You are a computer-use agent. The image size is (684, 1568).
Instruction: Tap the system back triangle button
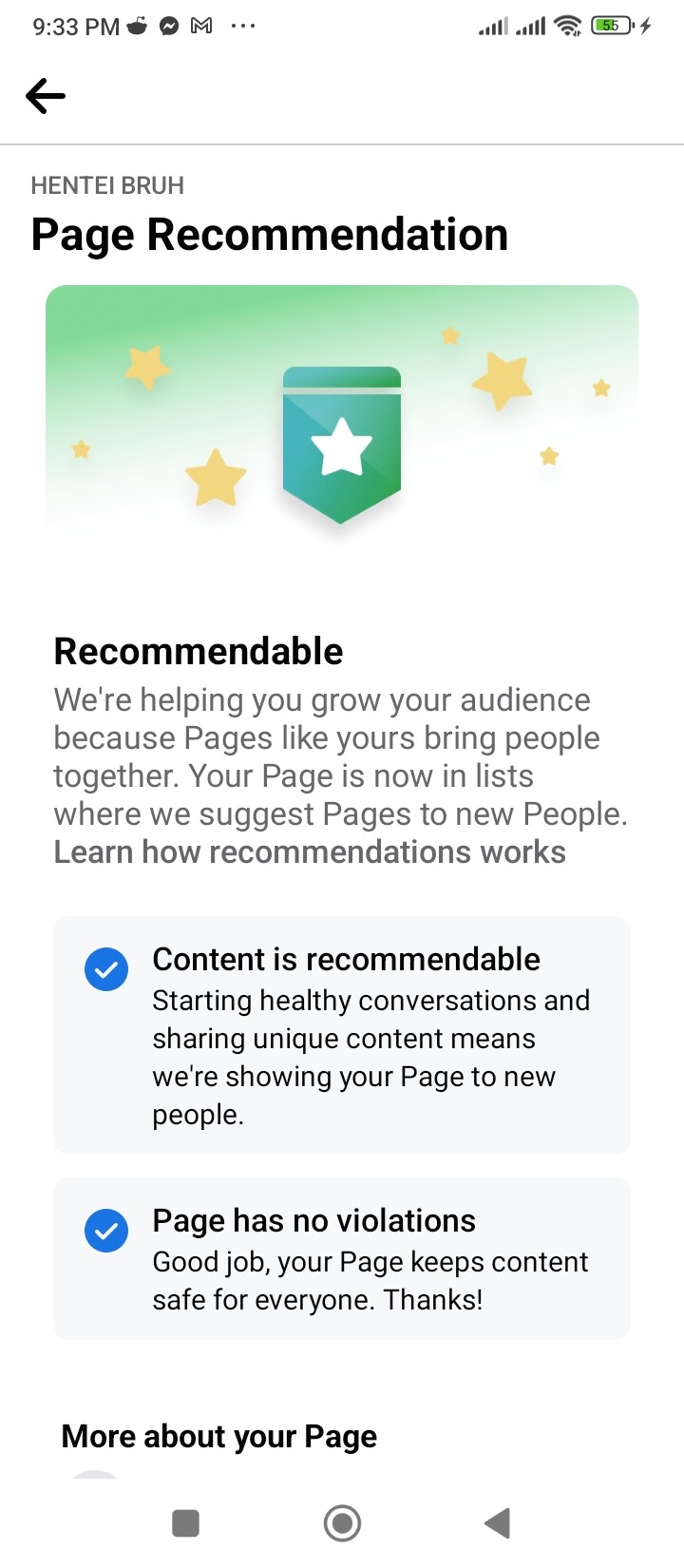pyautogui.click(x=498, y=1523)
